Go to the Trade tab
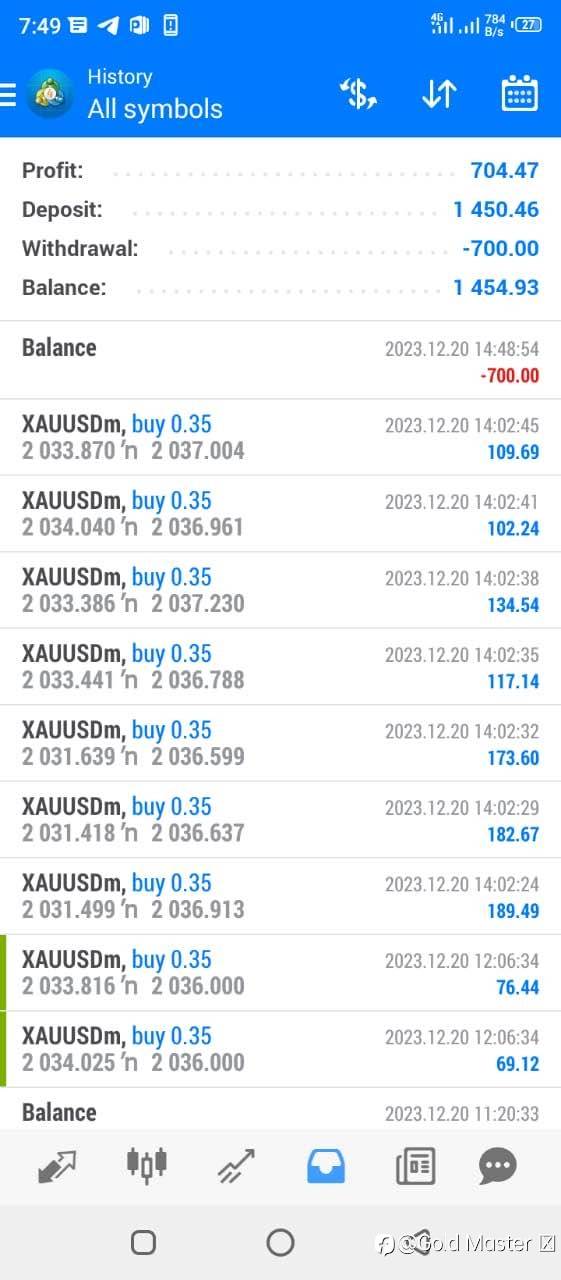 [236, 1165]
